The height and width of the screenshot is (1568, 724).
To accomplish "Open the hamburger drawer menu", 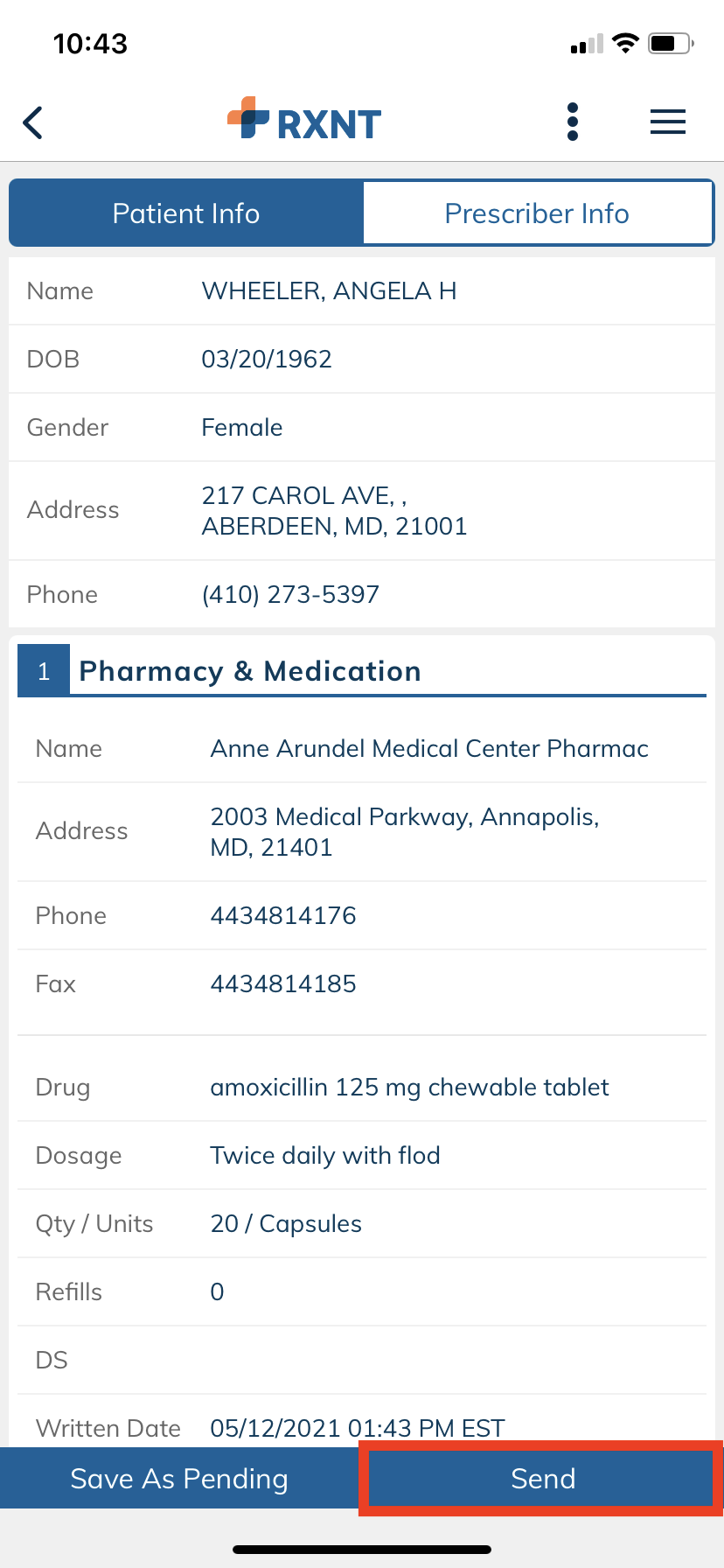I will coord(668,122).
